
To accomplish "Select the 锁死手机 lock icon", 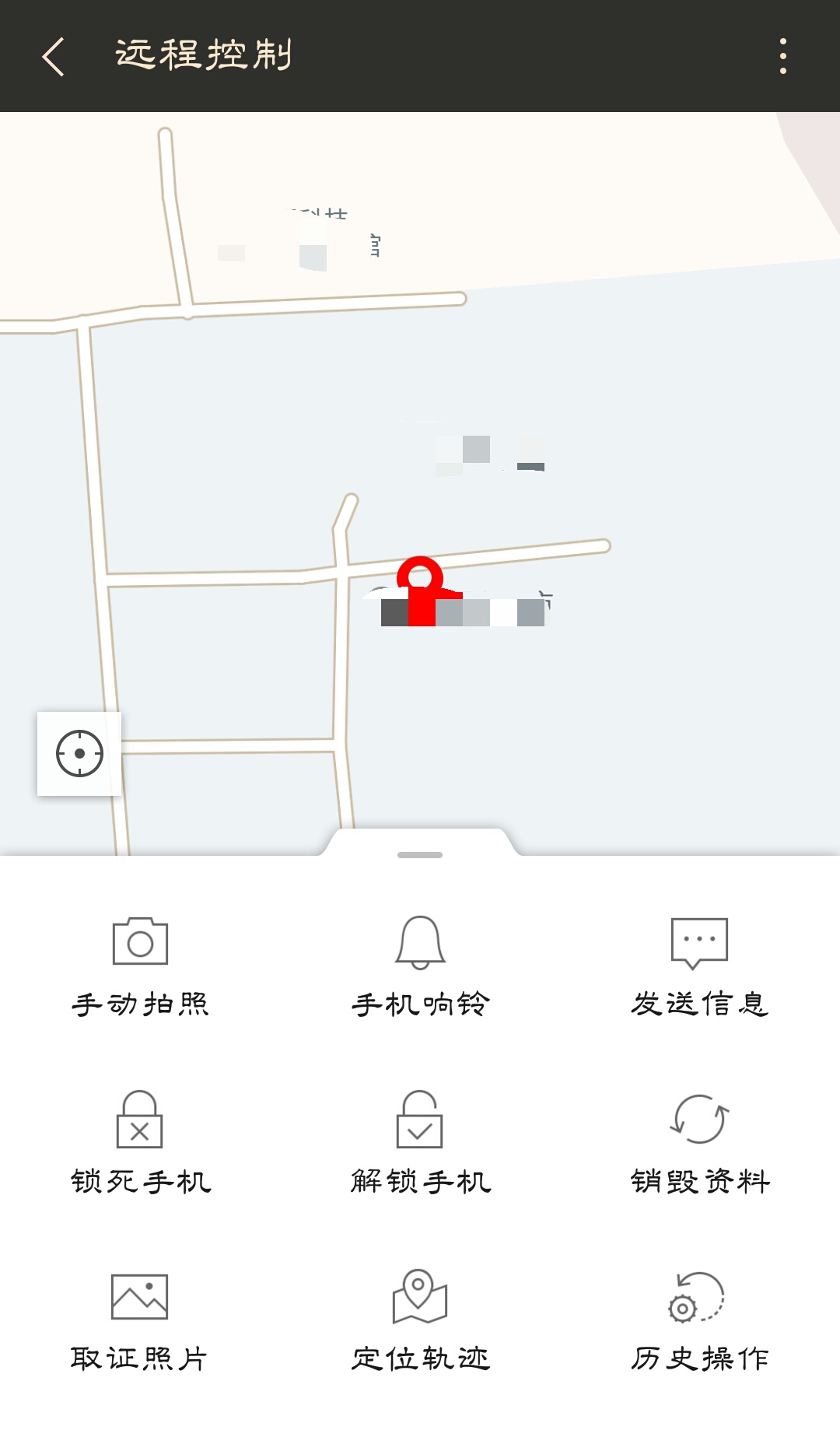I will 140,1120.
